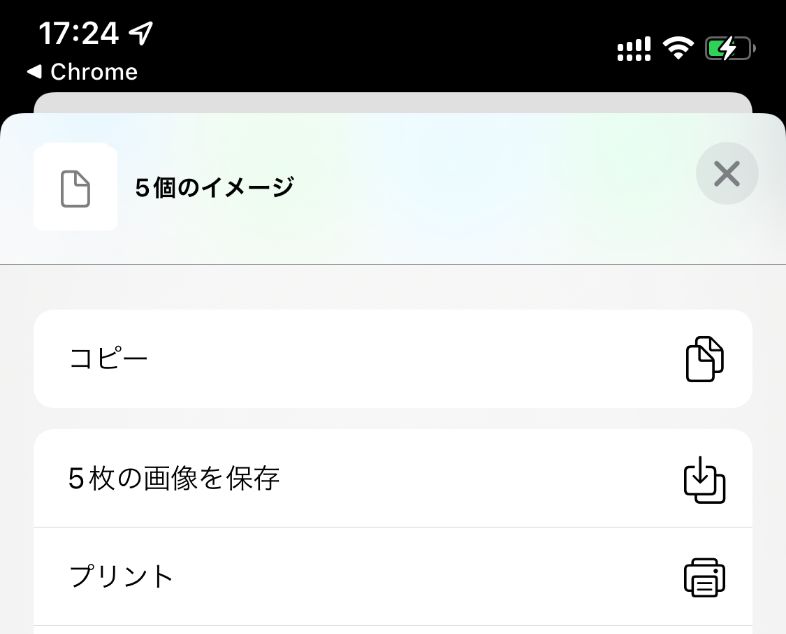Return to Chrome via status bar link
This screenshot has width=786, height=634.
(83, 72)
